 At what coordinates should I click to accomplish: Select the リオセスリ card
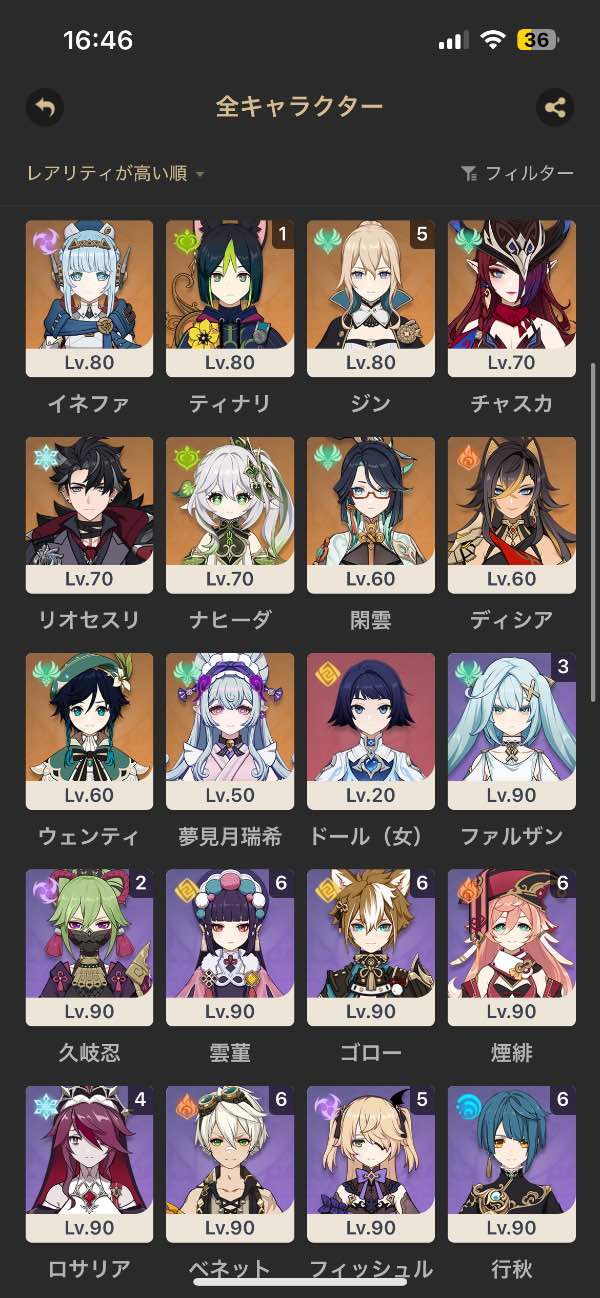(x=89, y=514)
